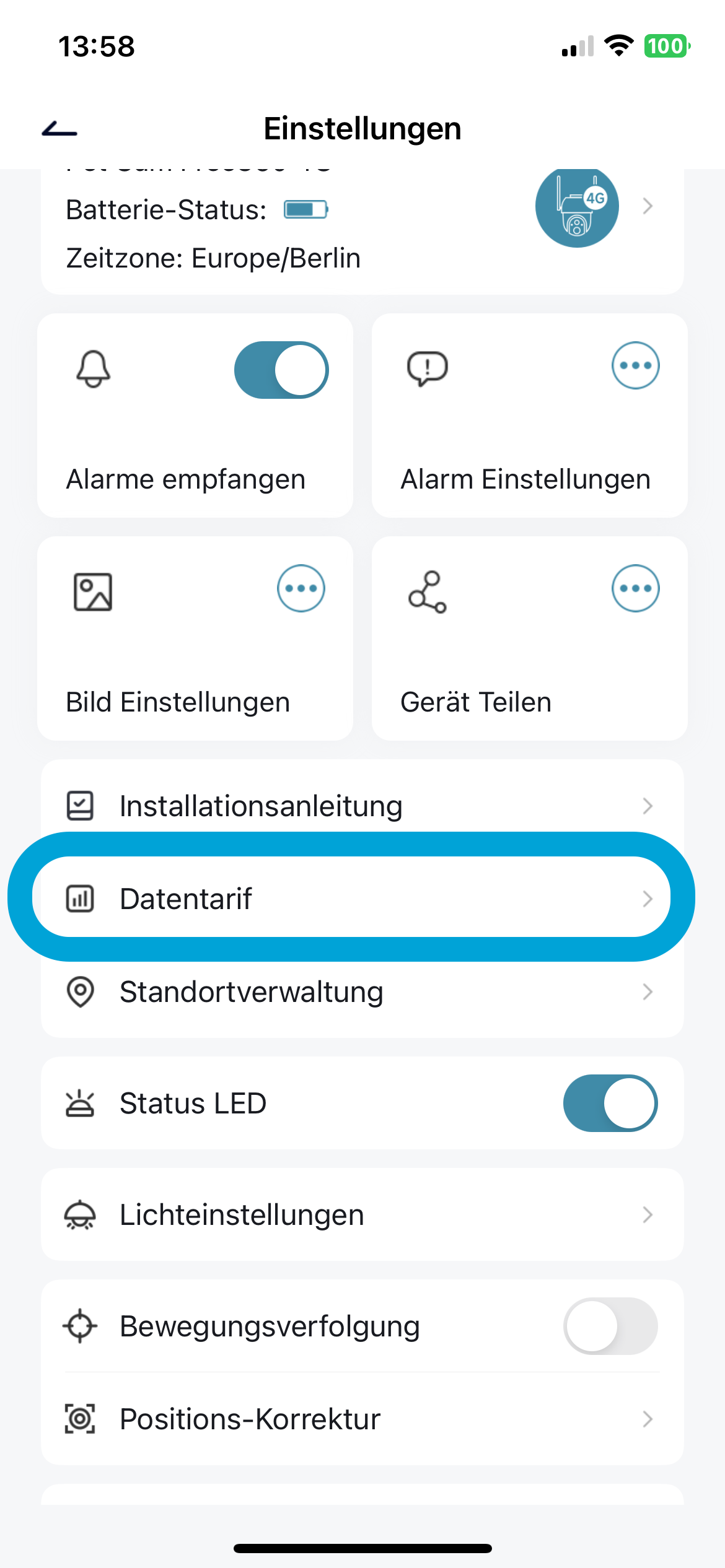
Task: Open Lichteinstellungen
Action: [x=362, y=1214]
